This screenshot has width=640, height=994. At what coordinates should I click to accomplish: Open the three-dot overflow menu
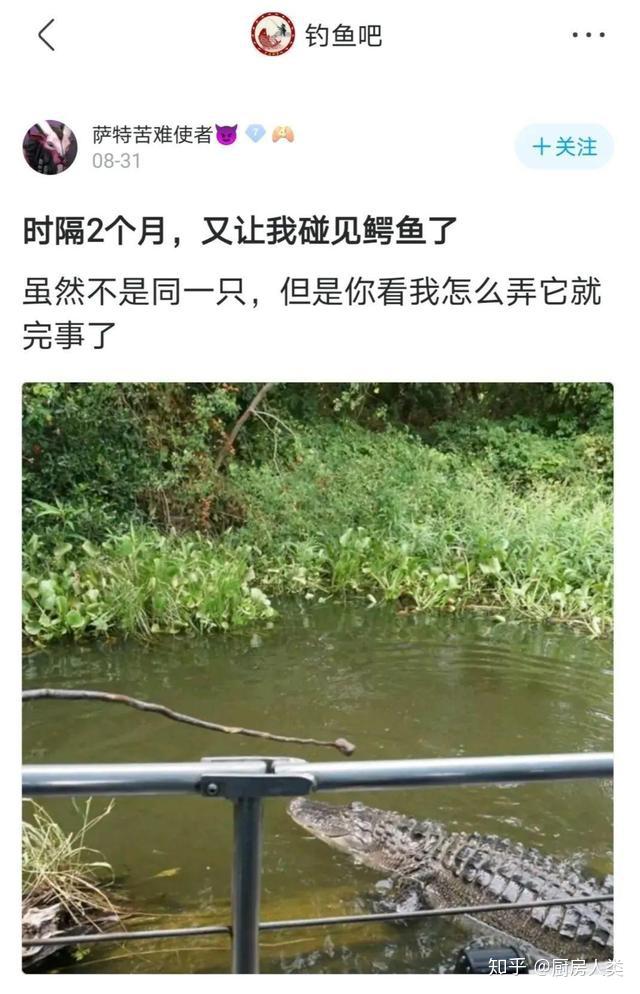588,35
